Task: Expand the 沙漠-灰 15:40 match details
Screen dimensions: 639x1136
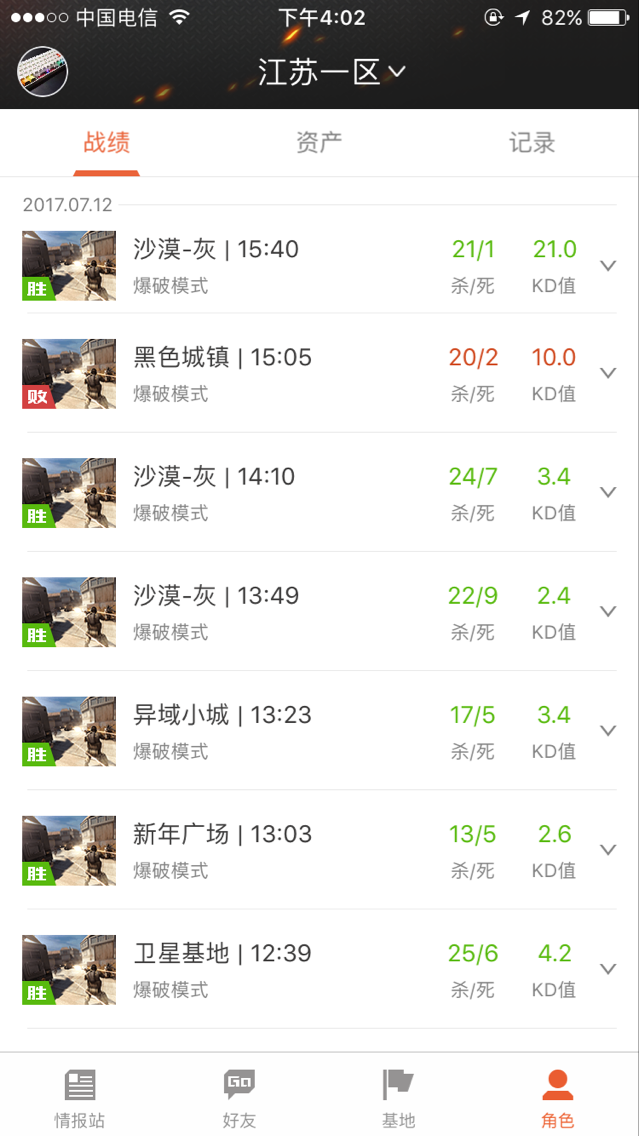Action: click(608, 265)
